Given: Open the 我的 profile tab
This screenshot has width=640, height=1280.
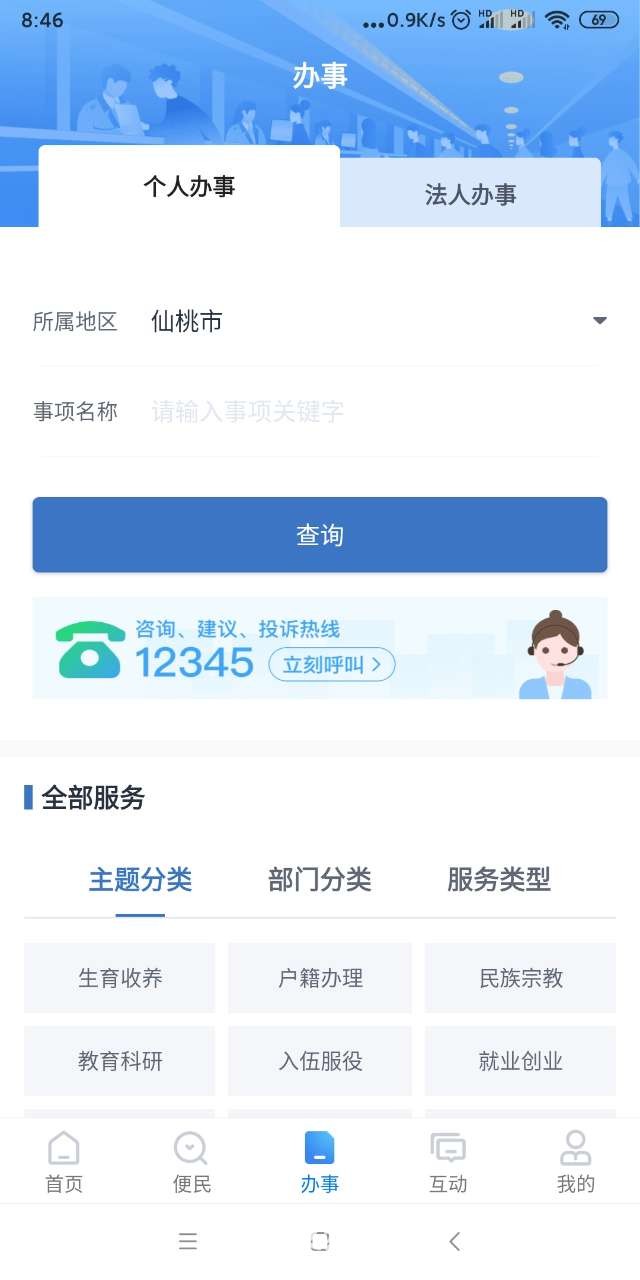Looking at the screenshot, I should [x=576, y=1162].
